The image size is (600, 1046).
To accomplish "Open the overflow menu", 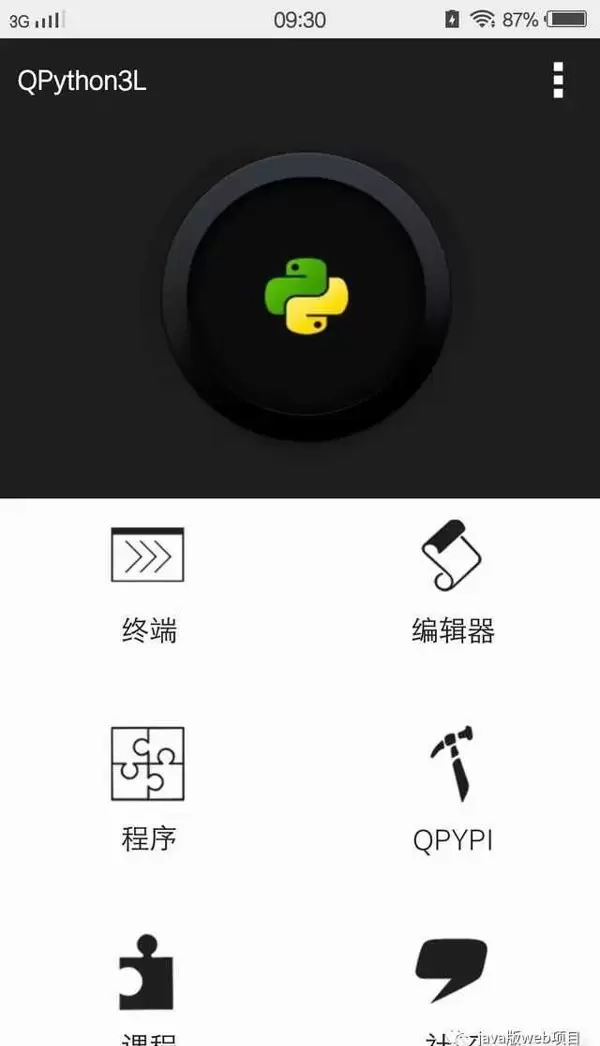I will [x=558, y=81].
